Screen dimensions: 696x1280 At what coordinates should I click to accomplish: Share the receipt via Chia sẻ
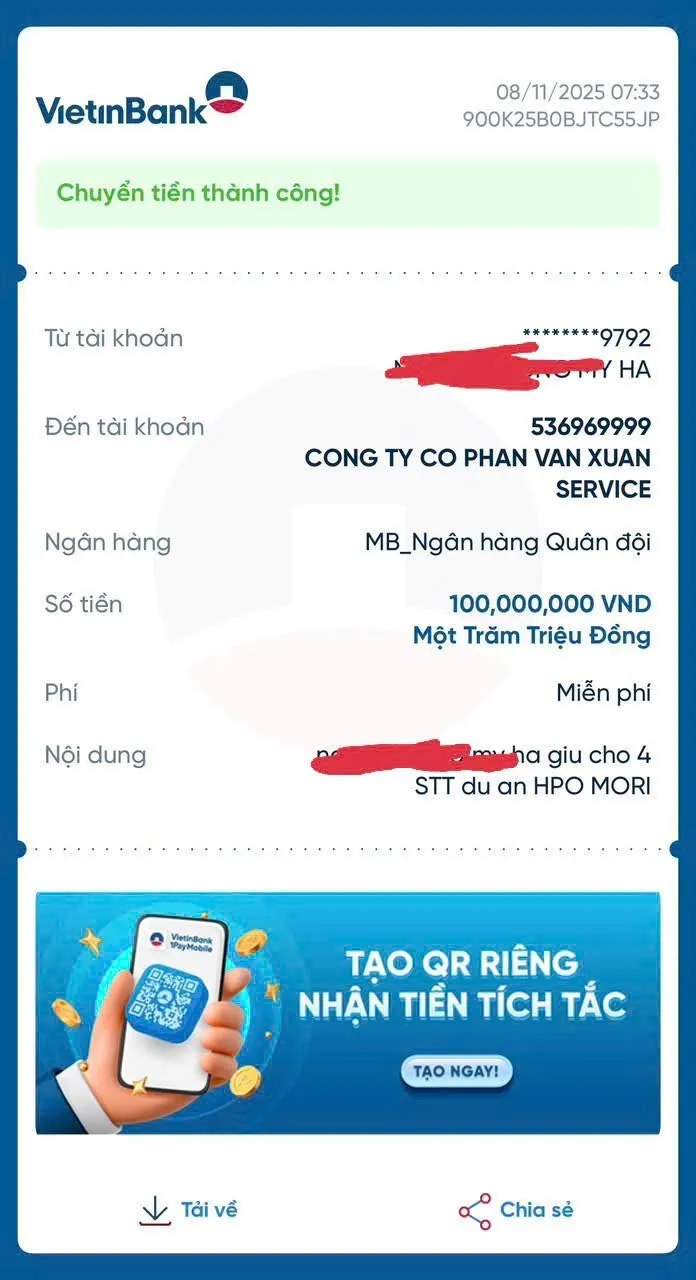516,1210
